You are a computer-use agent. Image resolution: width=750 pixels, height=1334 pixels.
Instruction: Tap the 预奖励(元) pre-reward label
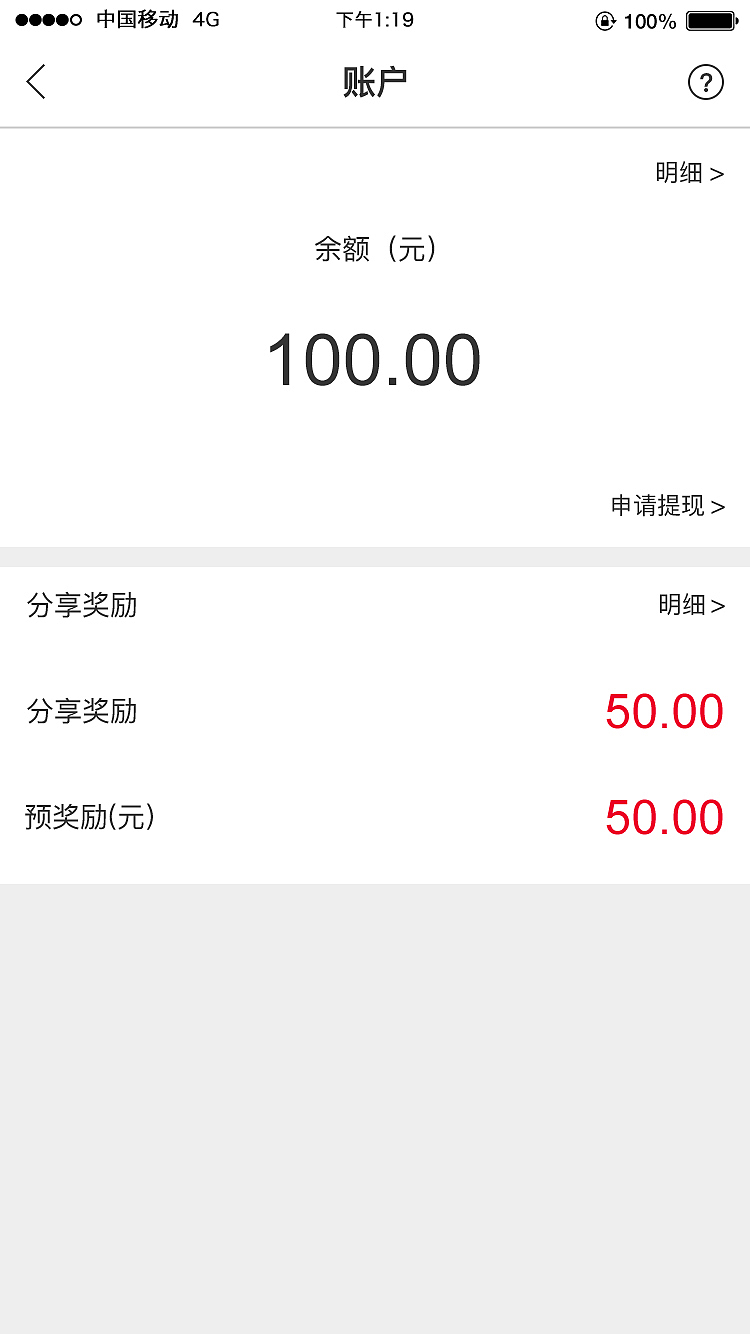[x=88, y=816]
